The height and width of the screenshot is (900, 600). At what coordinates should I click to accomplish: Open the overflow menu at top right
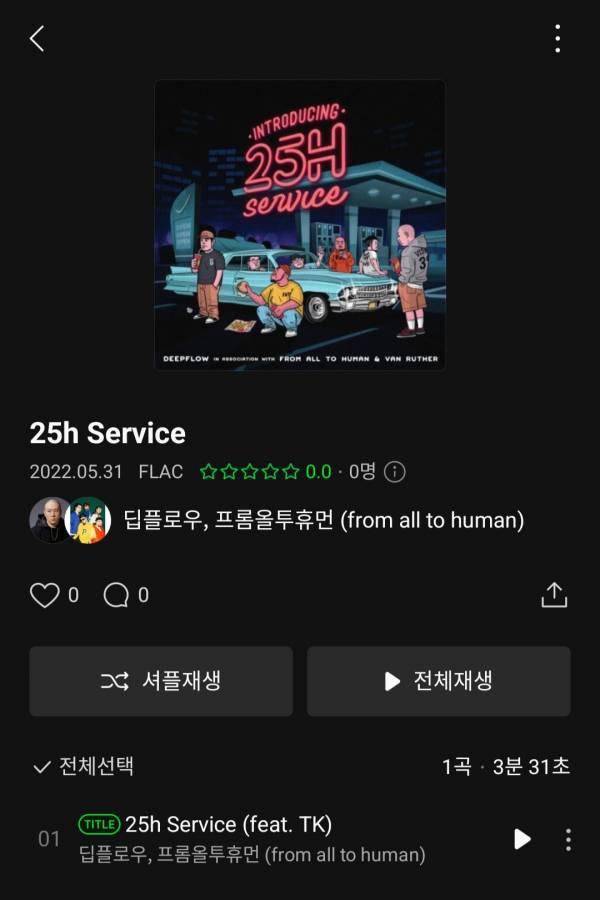coord(557,39)
